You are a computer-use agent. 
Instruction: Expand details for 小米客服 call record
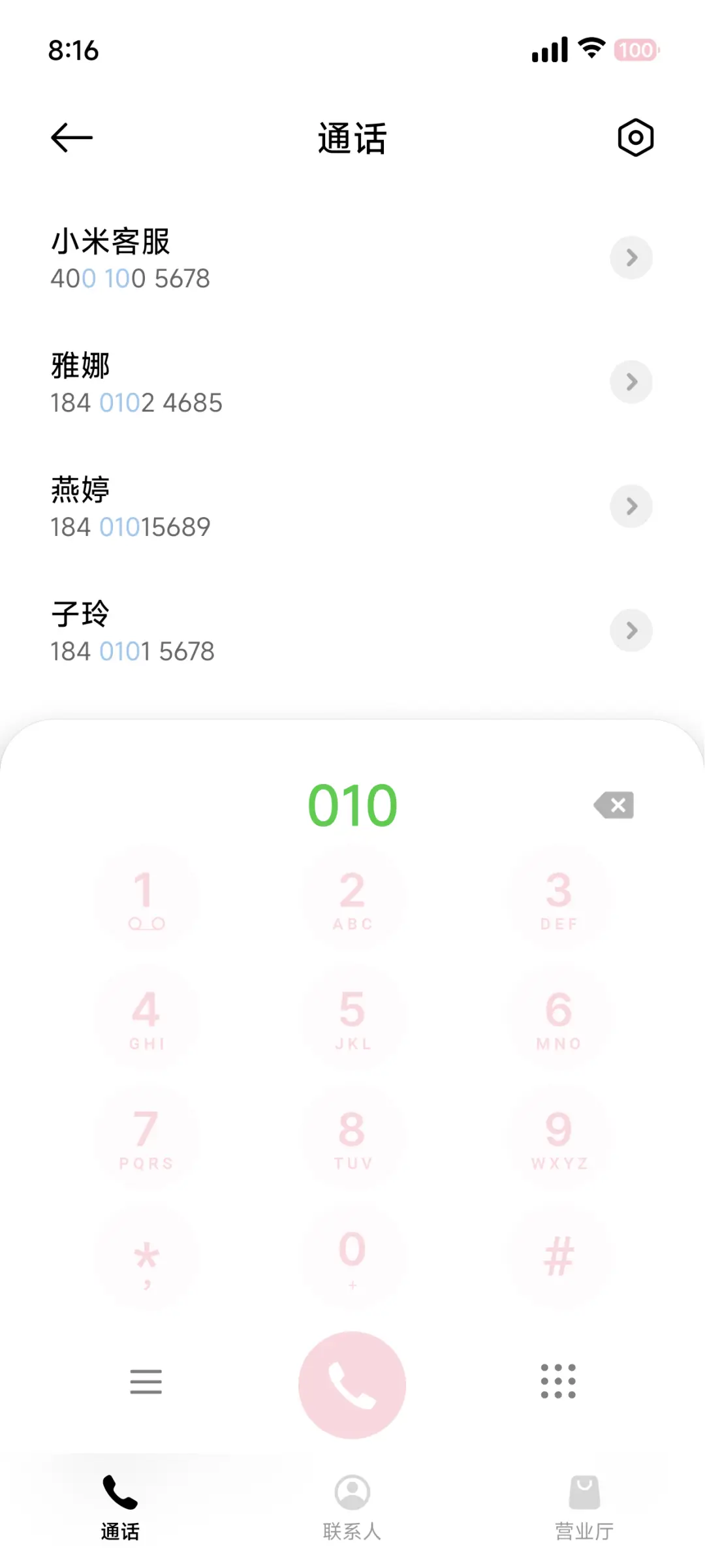[631, 258]
